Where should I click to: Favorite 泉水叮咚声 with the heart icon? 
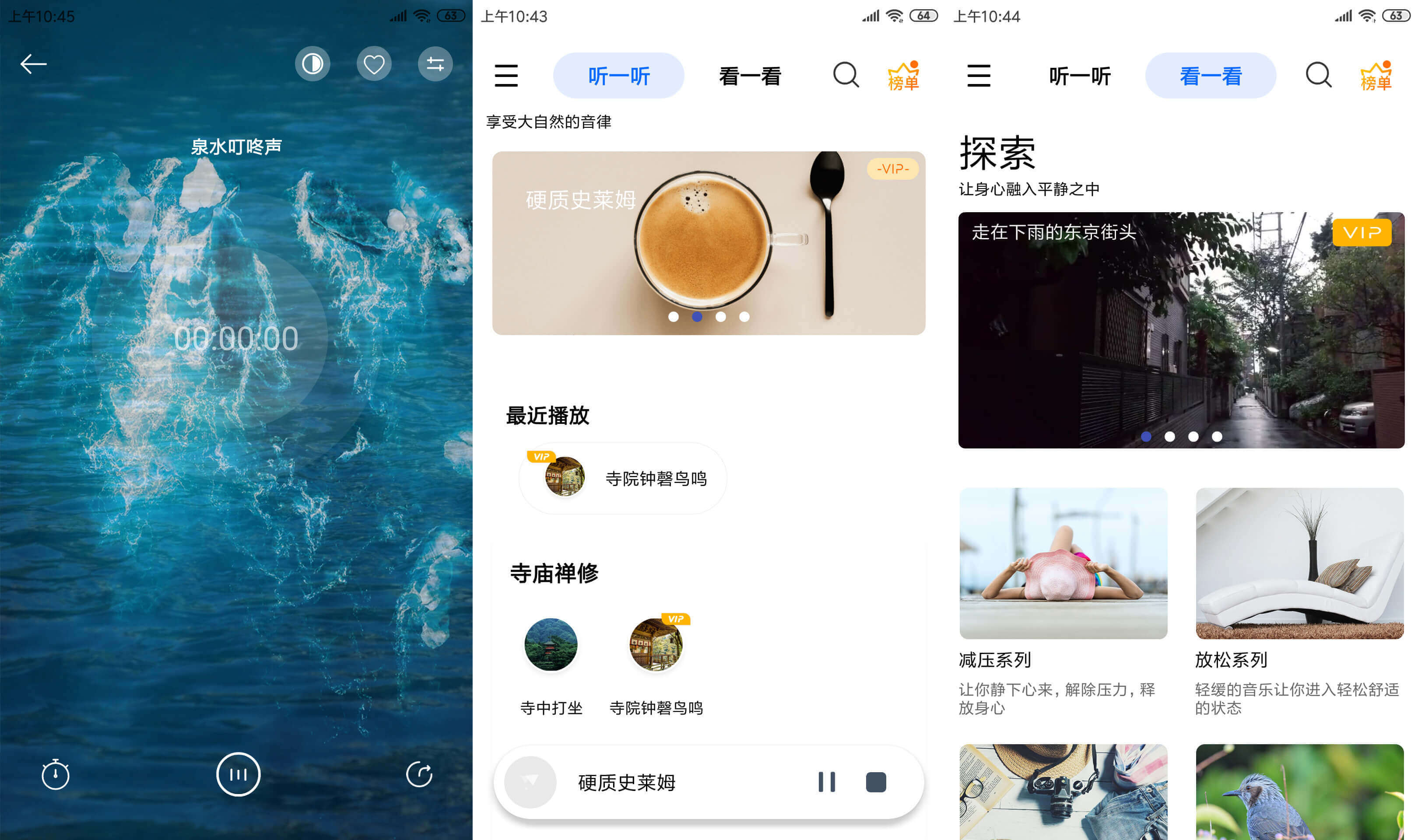[x=374, y=64]
